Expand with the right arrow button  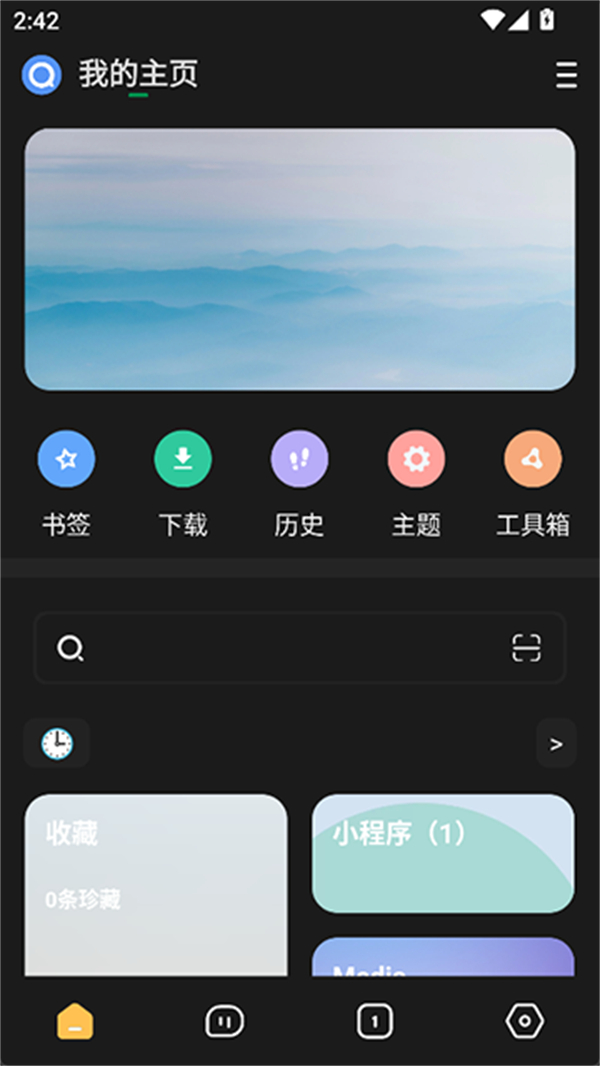point(556,744)
